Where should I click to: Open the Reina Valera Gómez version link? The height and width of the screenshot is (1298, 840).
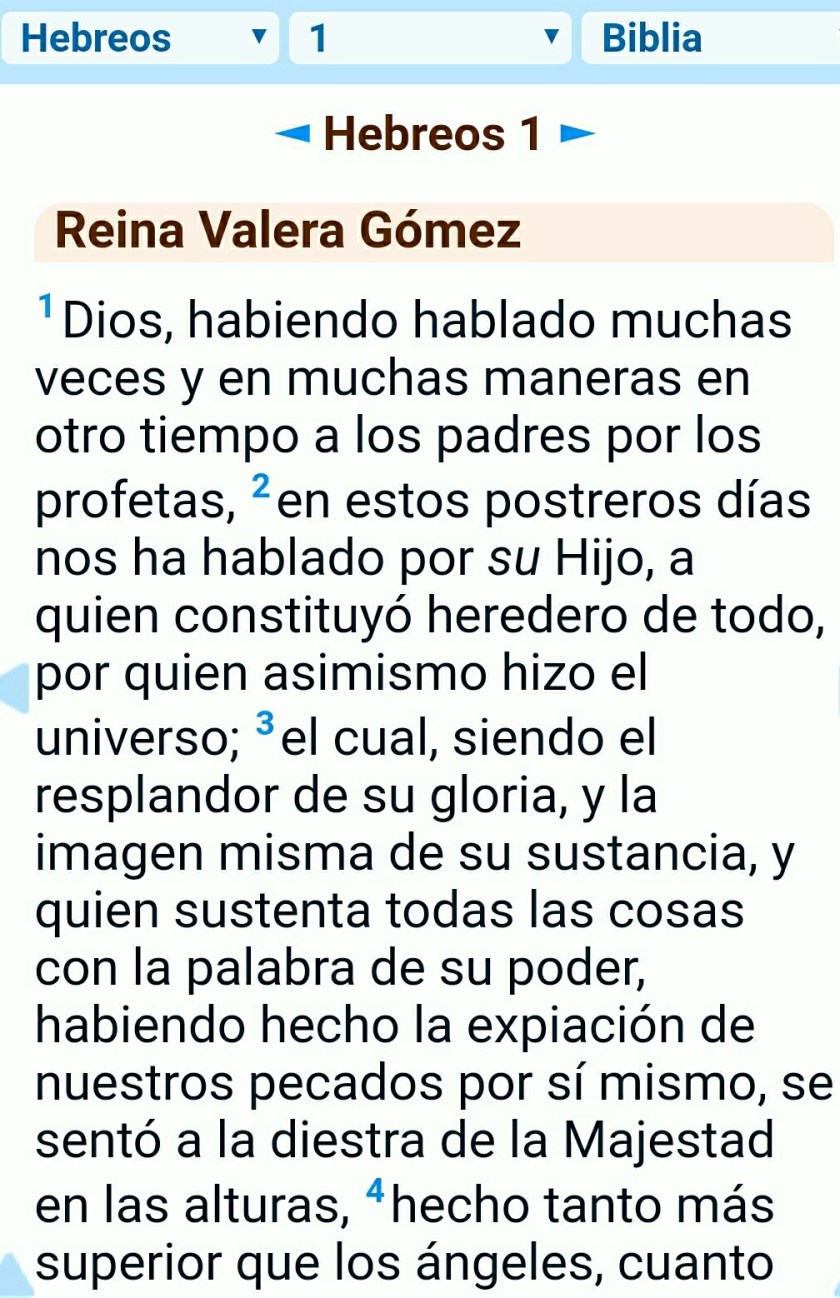coord(289,231)
